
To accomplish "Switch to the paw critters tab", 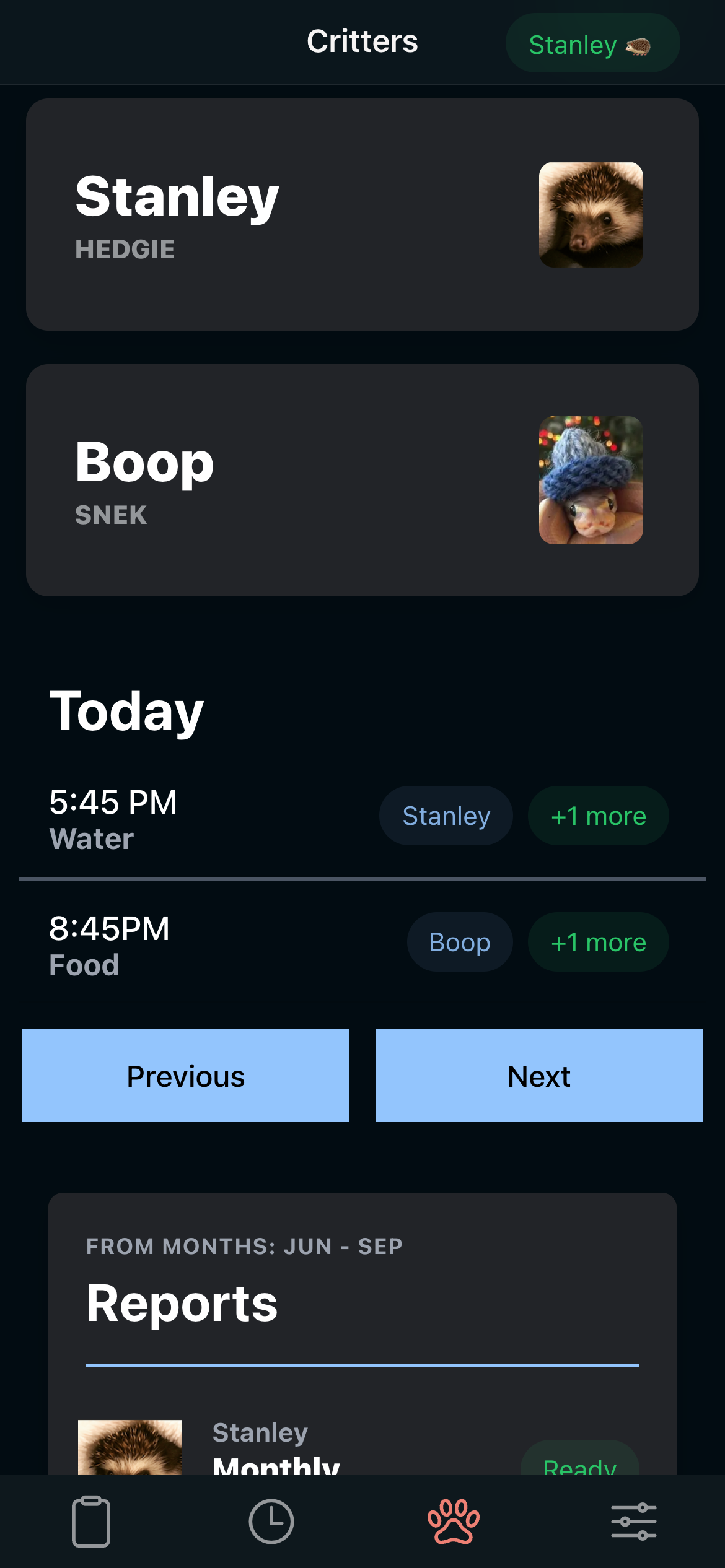I will pyautogui.click(x=453, y=1522).
